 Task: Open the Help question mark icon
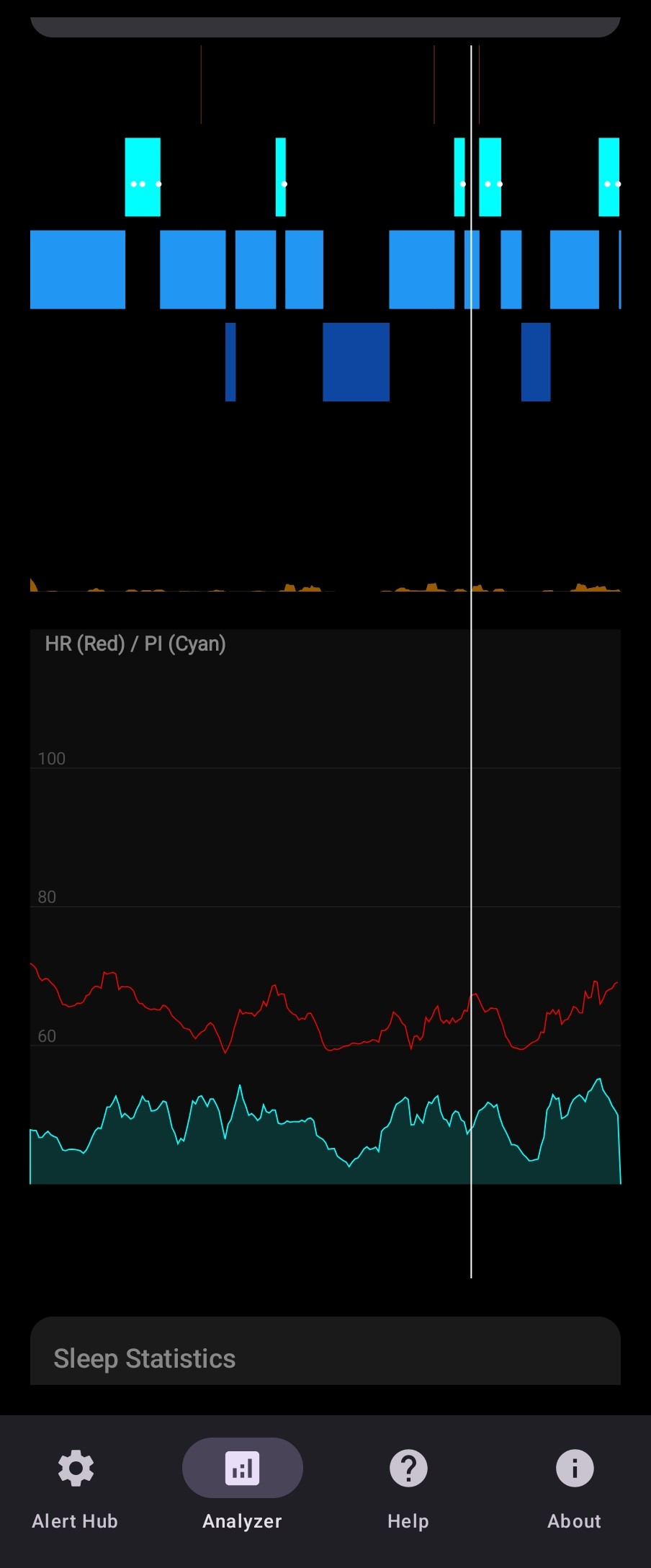point(408,1468)
